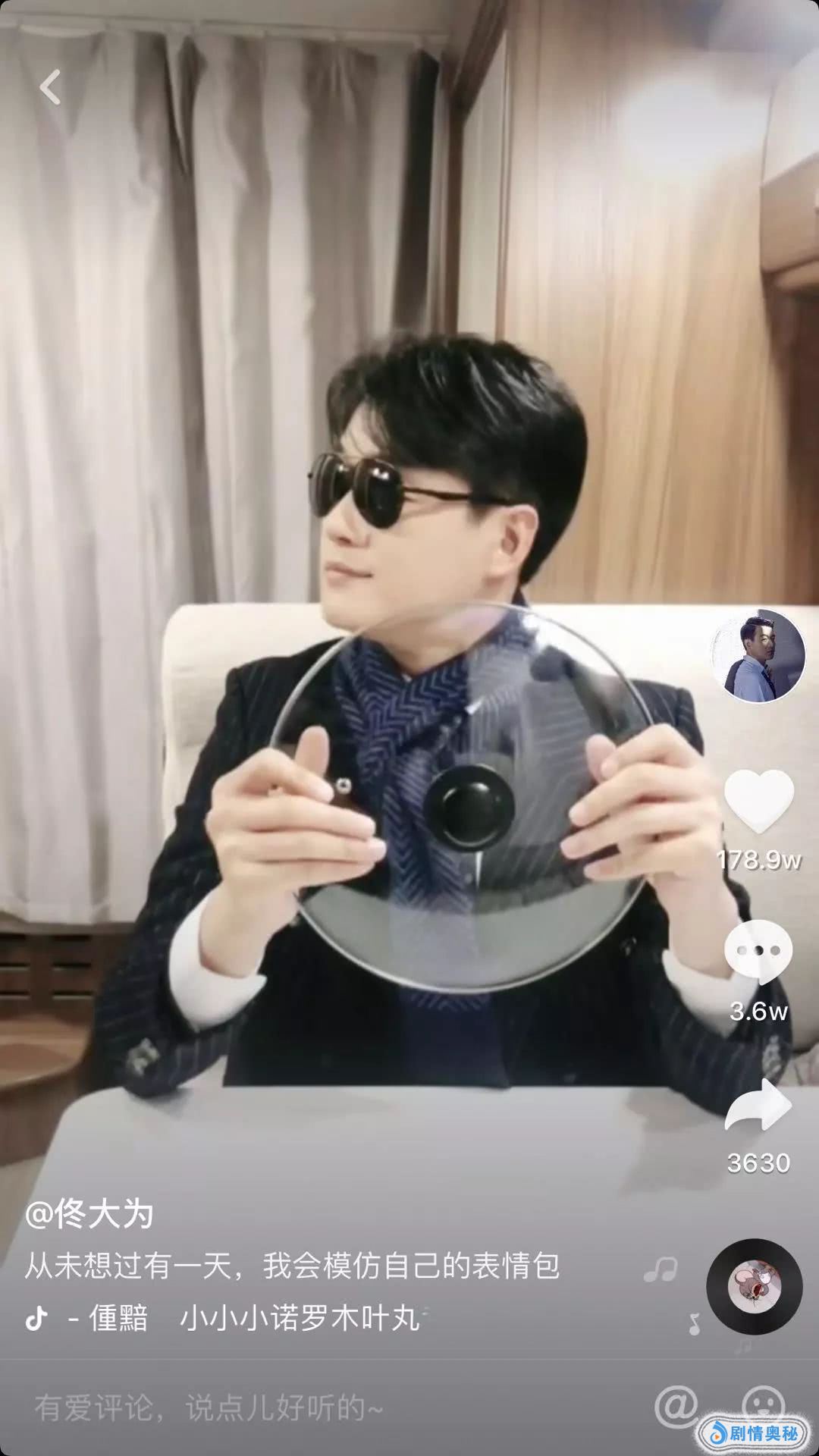Screen dimensions: 819x1456
Task: Share this video via arrow icon
Action: pyautogui.click(x=758, y=1106)
